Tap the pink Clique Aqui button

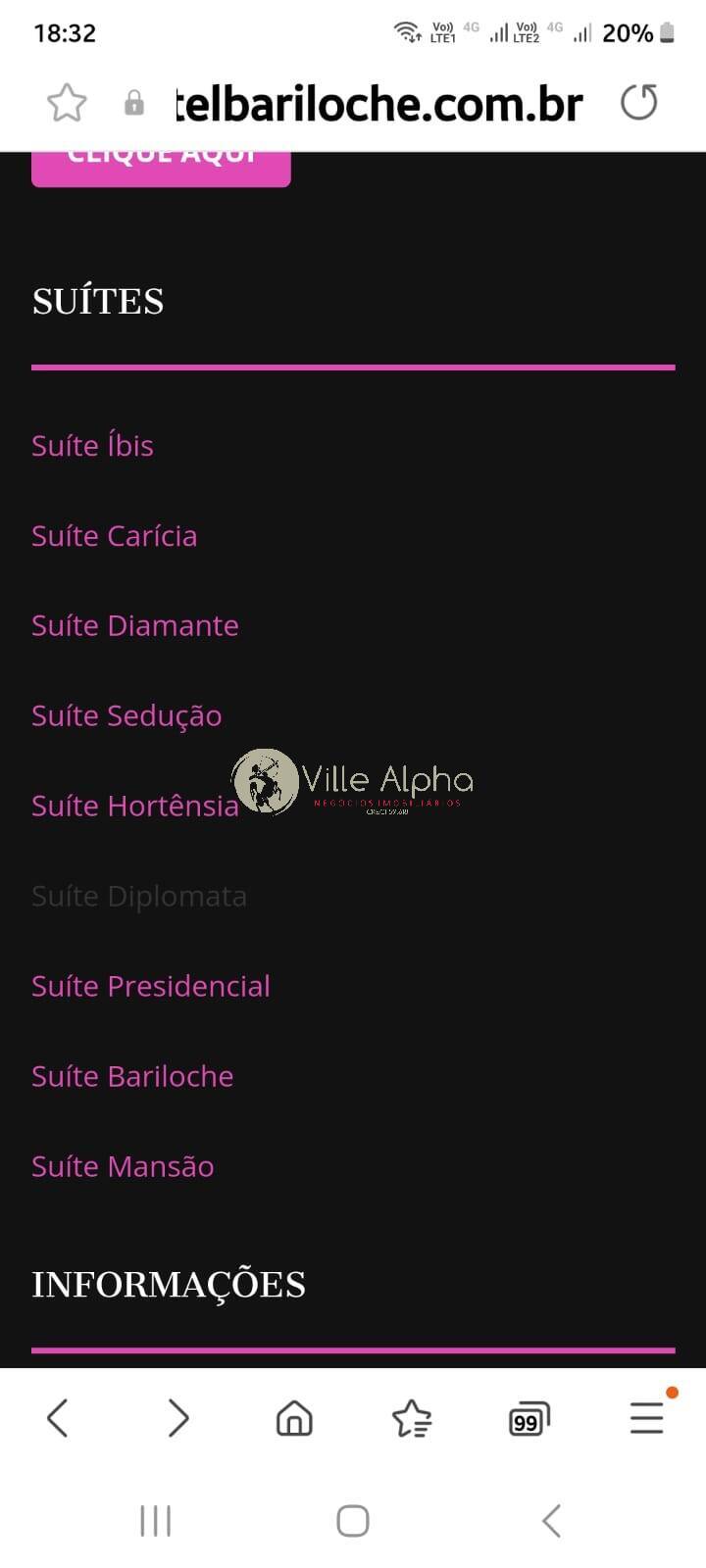[161, 168]
